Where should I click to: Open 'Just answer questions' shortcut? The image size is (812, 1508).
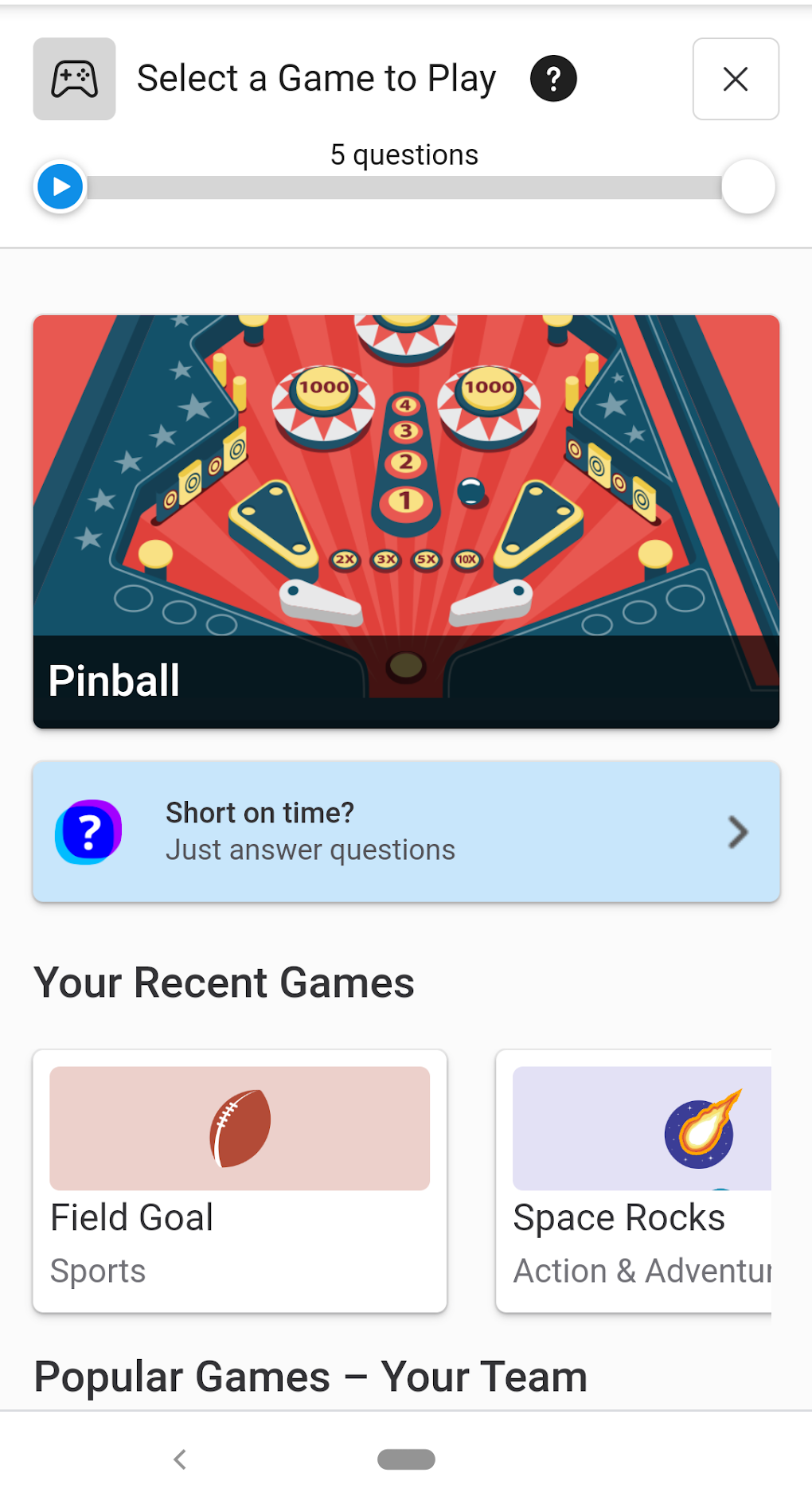click(x=310, y=849)
